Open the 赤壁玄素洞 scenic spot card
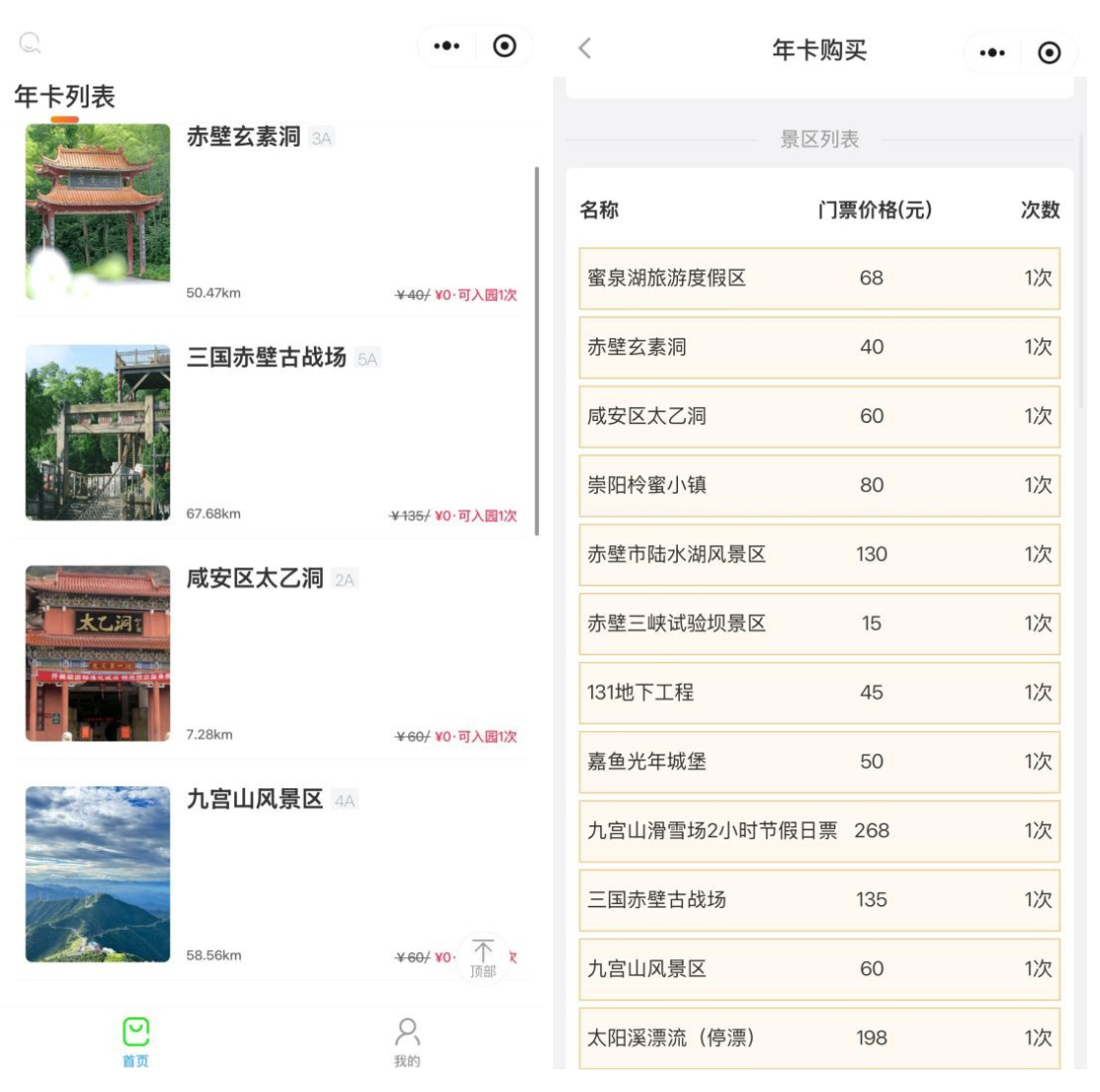Image resolution: width=1100 pixels, height=1092 pixels. click(271, 213)
